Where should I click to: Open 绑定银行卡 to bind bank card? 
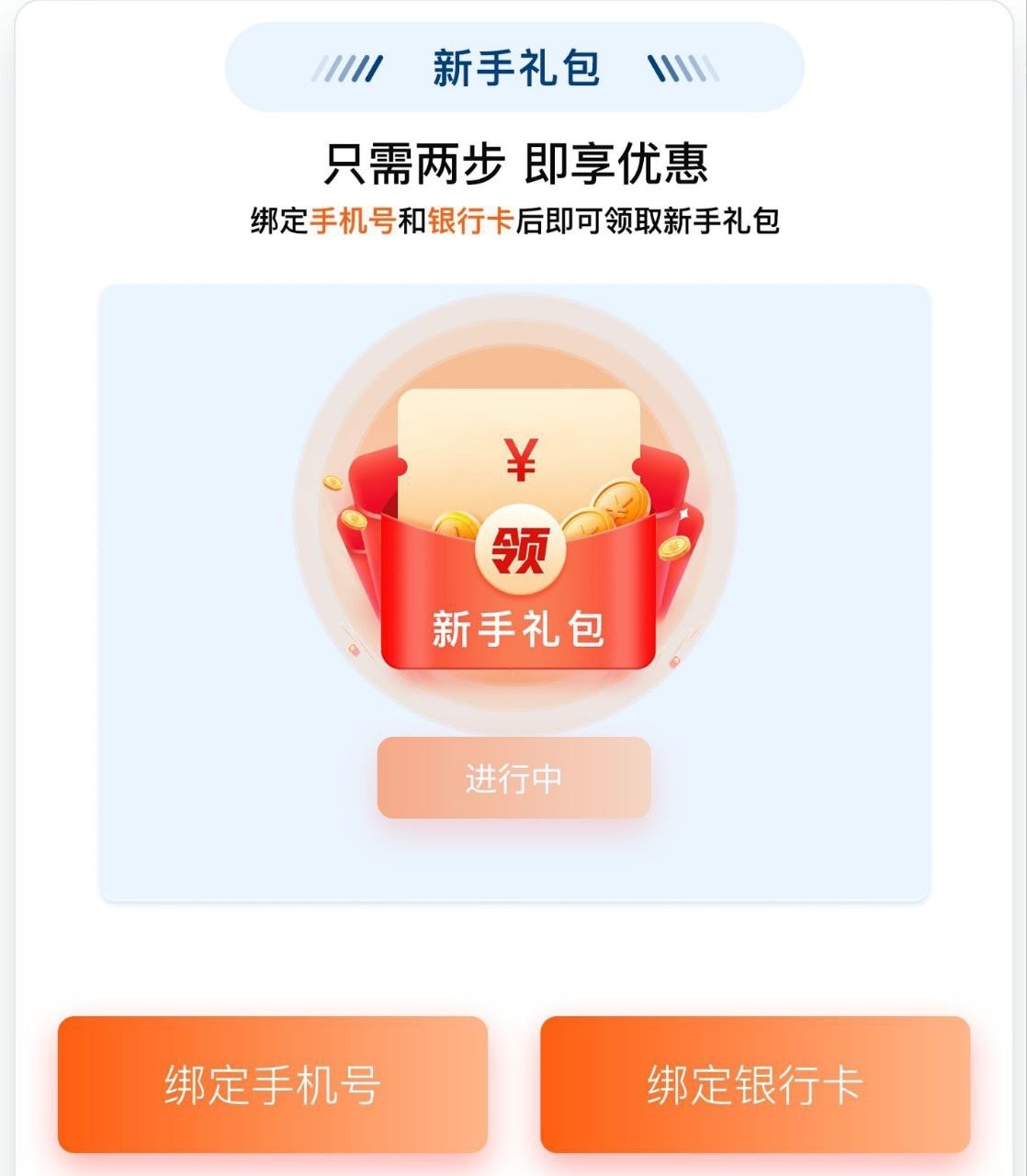coord(754,1084)
